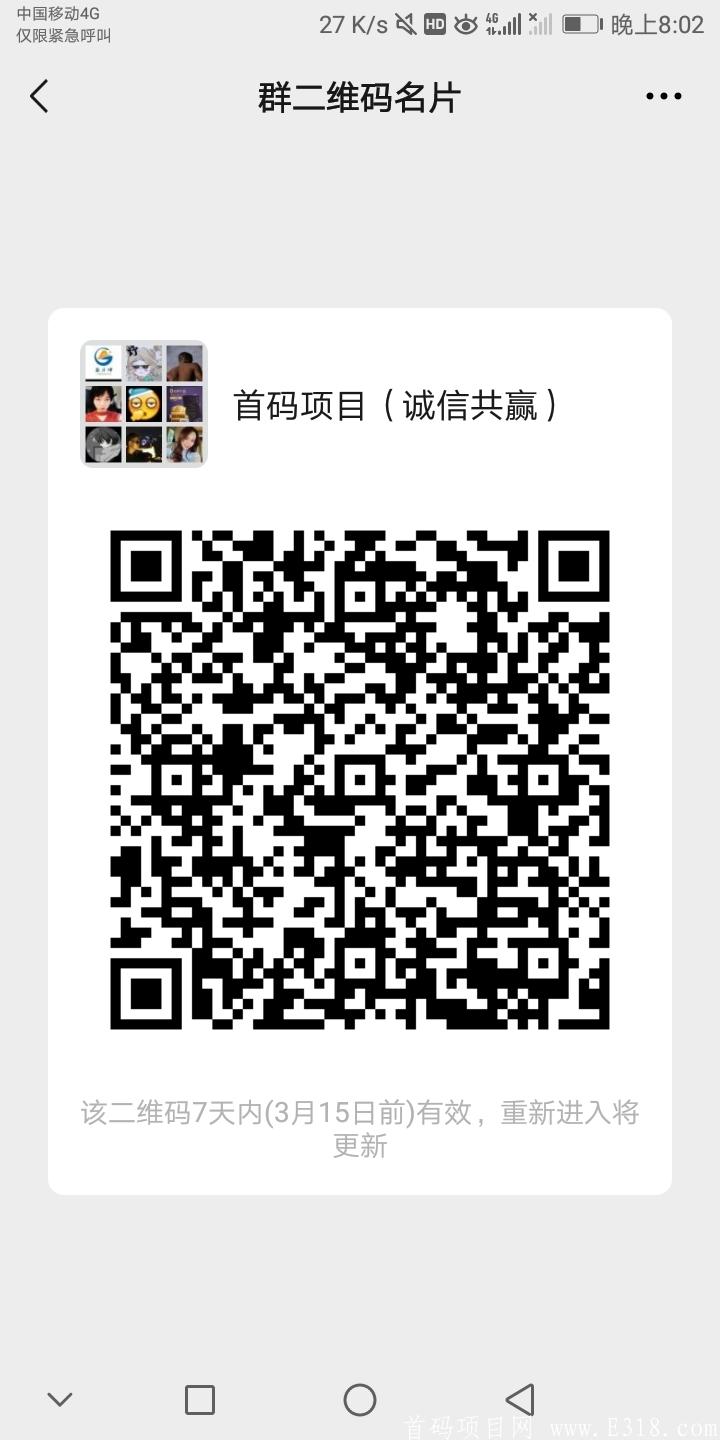The width and height of the screenshot is (720, 1440).
Task: Collapse the screen with the down chevron
Action: (60, 1399)
